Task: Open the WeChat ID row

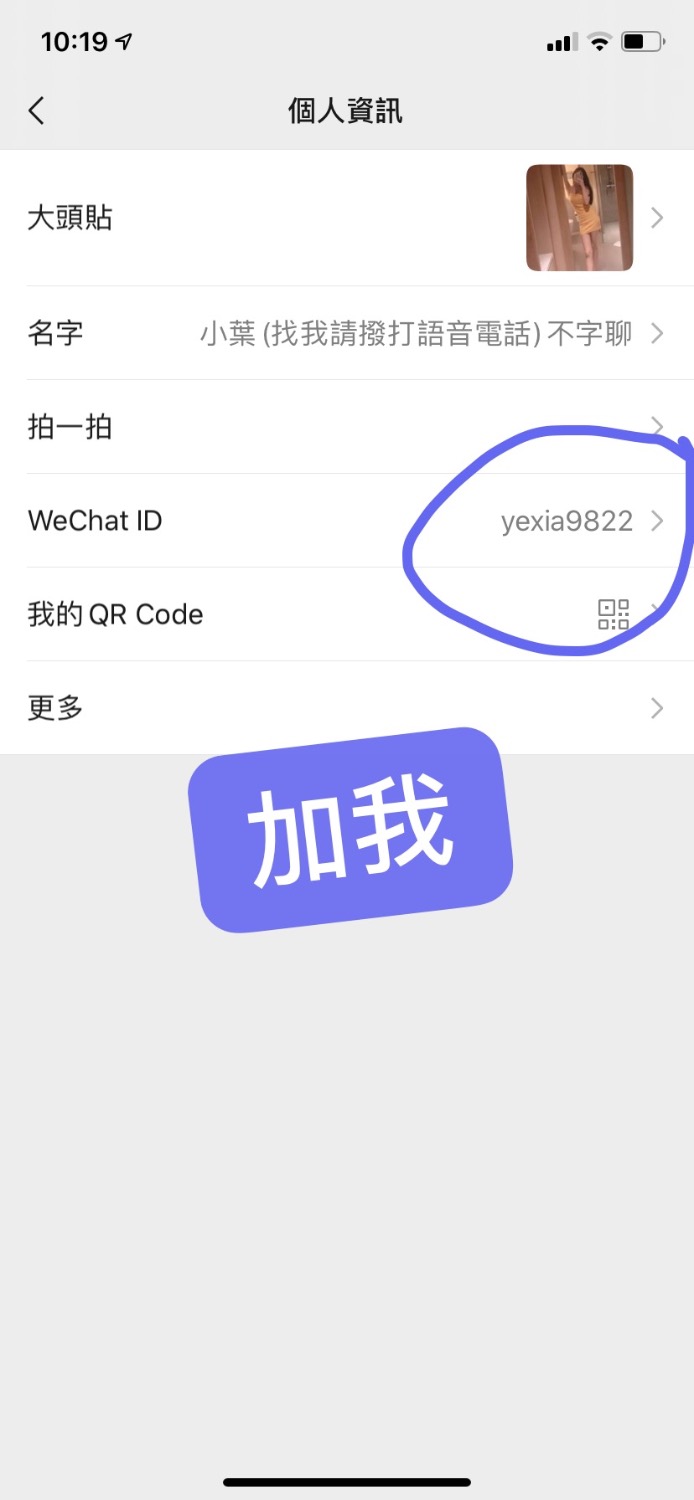Action: click(x=346, y=521)
